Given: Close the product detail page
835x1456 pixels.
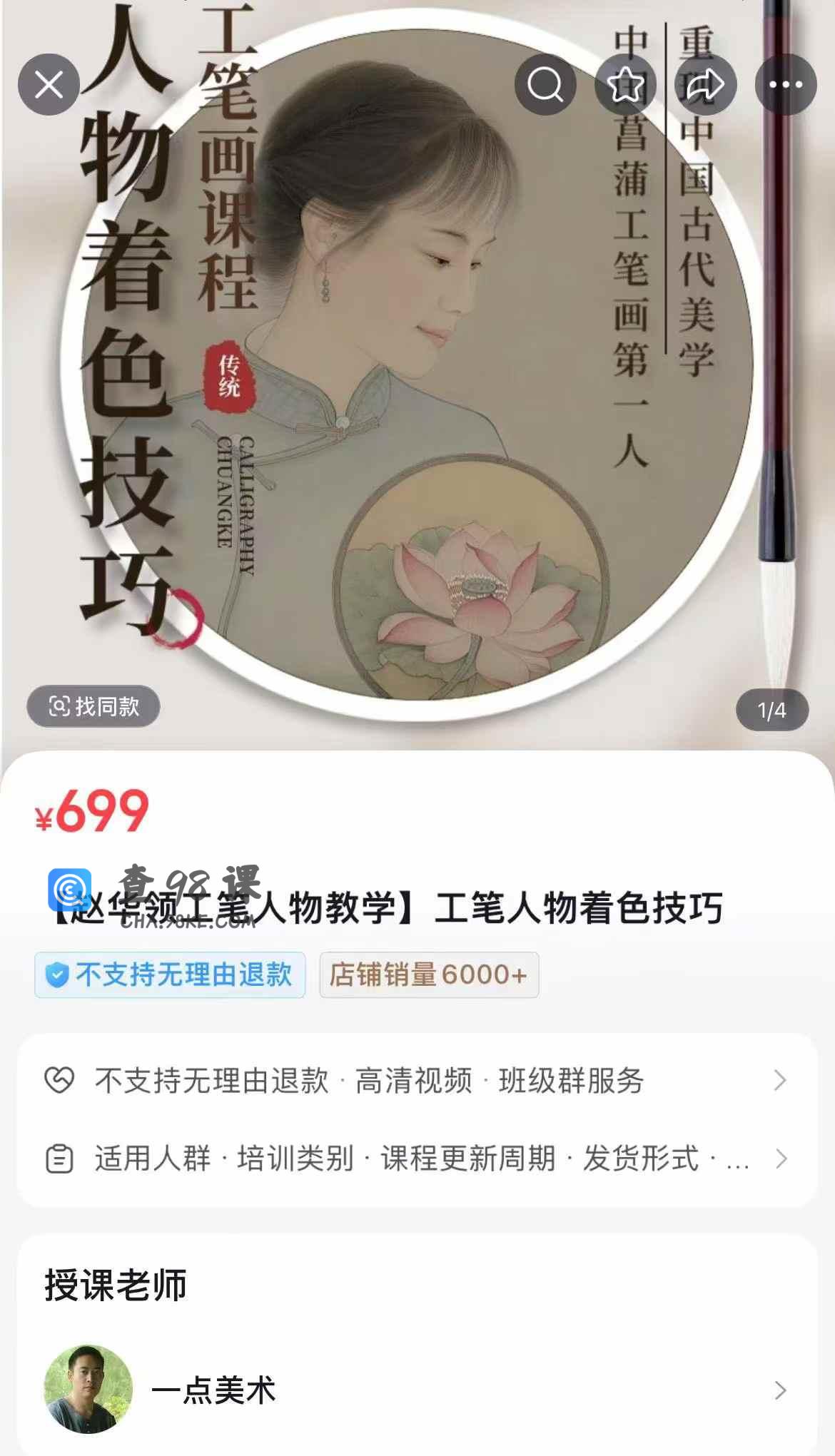Looking at the screenshot, I should [49, 85].
